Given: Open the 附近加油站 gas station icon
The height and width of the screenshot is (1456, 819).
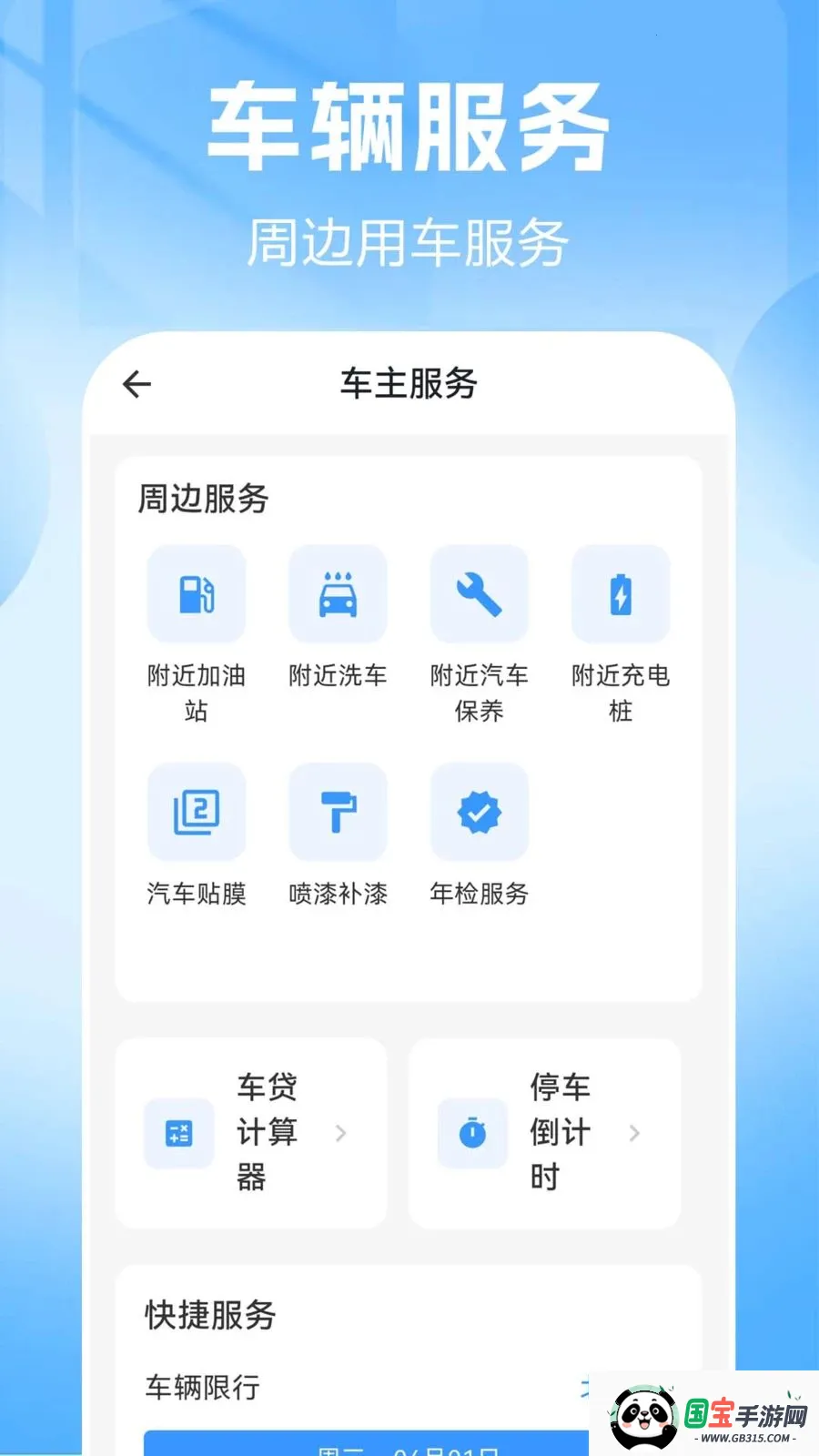Looking at the screenshot, I should (197, 594).
